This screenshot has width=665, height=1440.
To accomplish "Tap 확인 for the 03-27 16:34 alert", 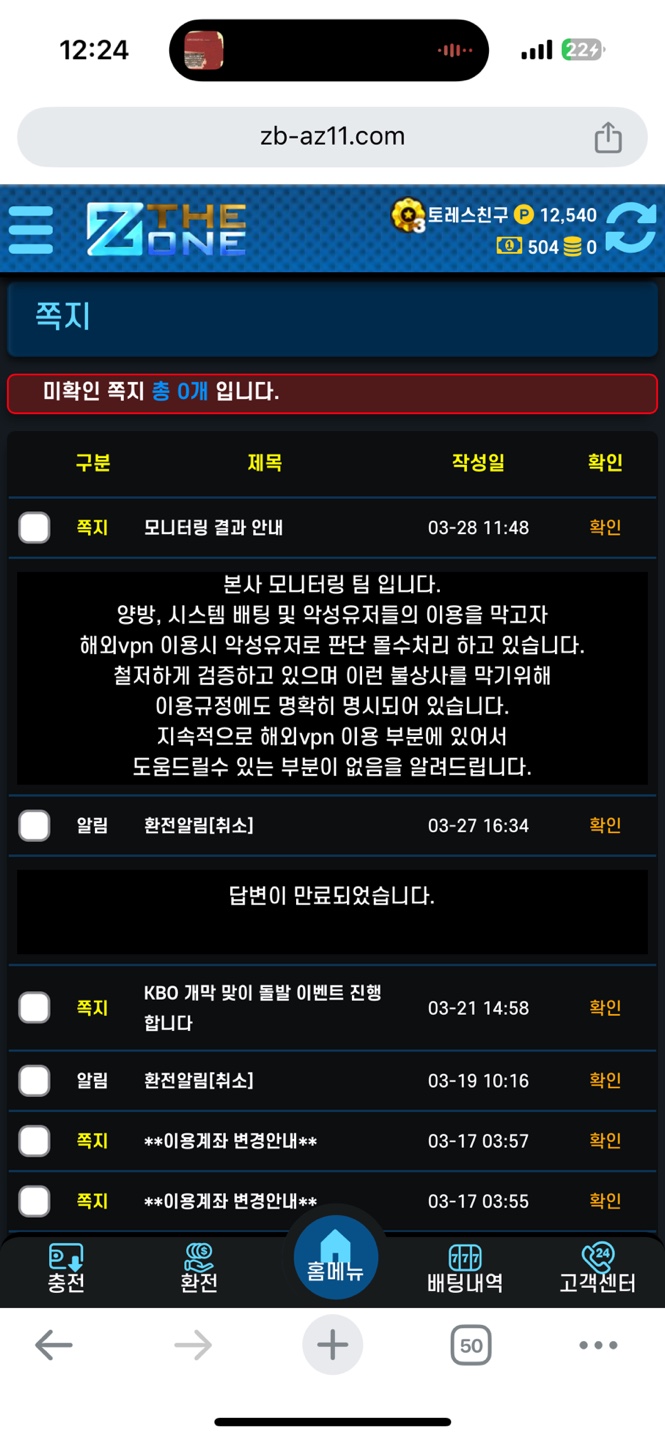I will pos(605,825).
